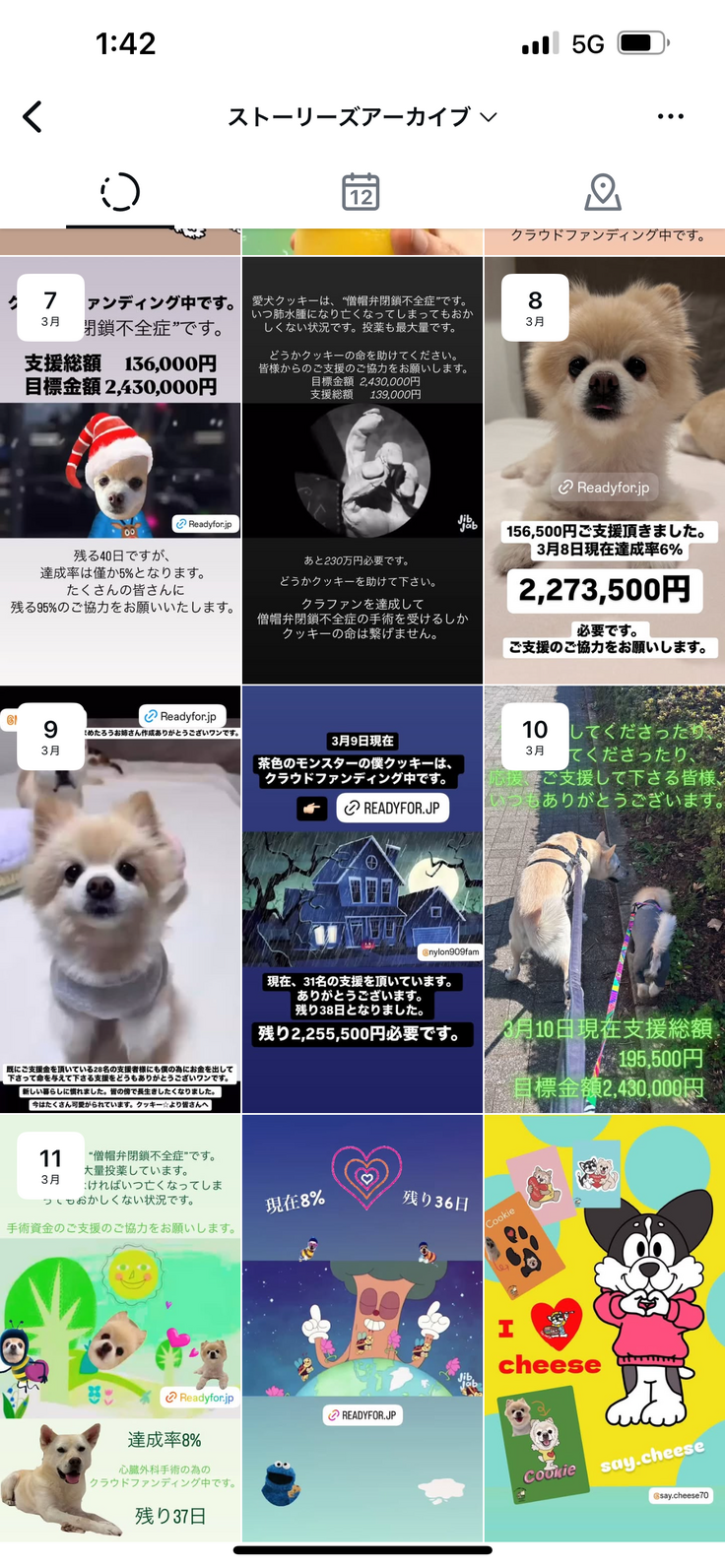The height and width of the screenshot is (1568, 725).
Task: Switch to the location map tab
Action: [602, 192]
